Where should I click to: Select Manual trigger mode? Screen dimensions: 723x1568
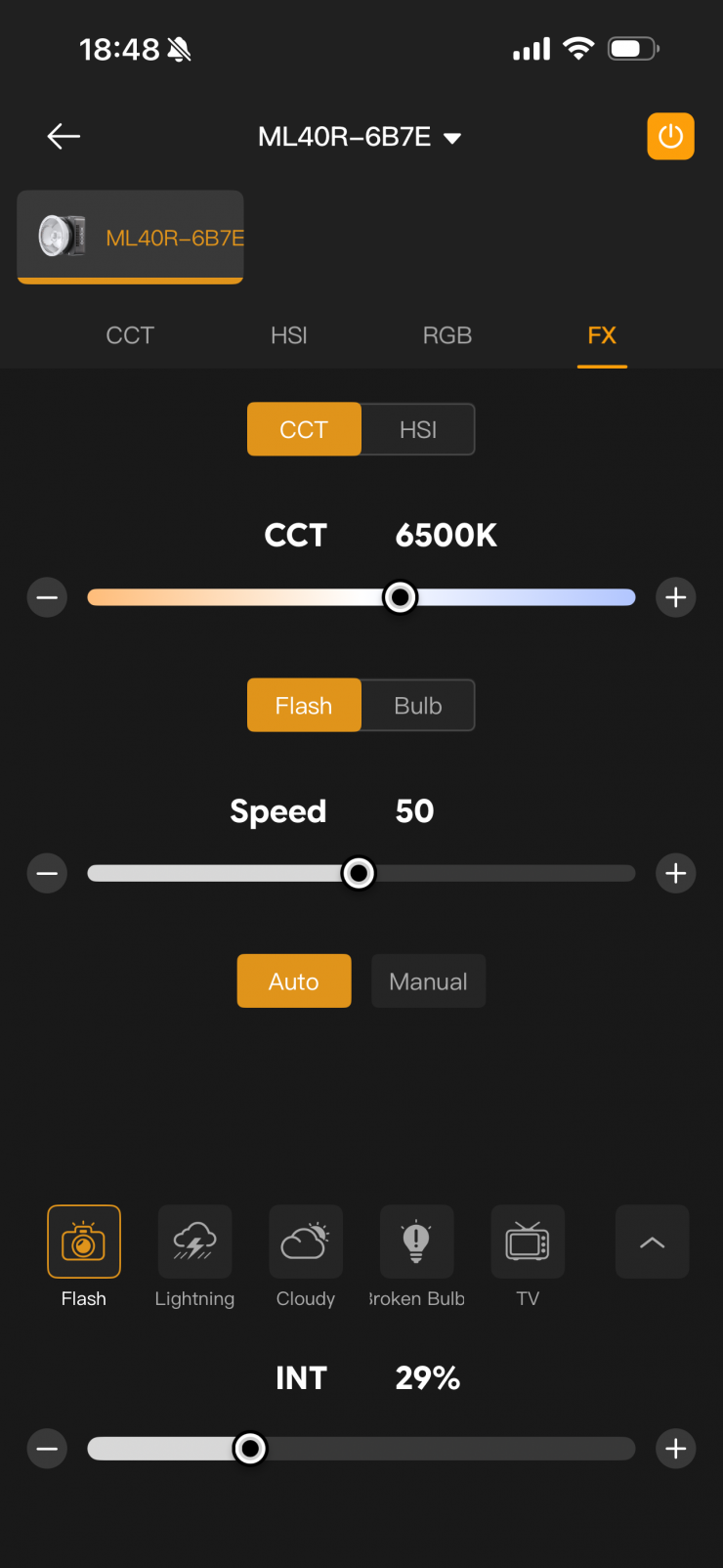(428, 980)
